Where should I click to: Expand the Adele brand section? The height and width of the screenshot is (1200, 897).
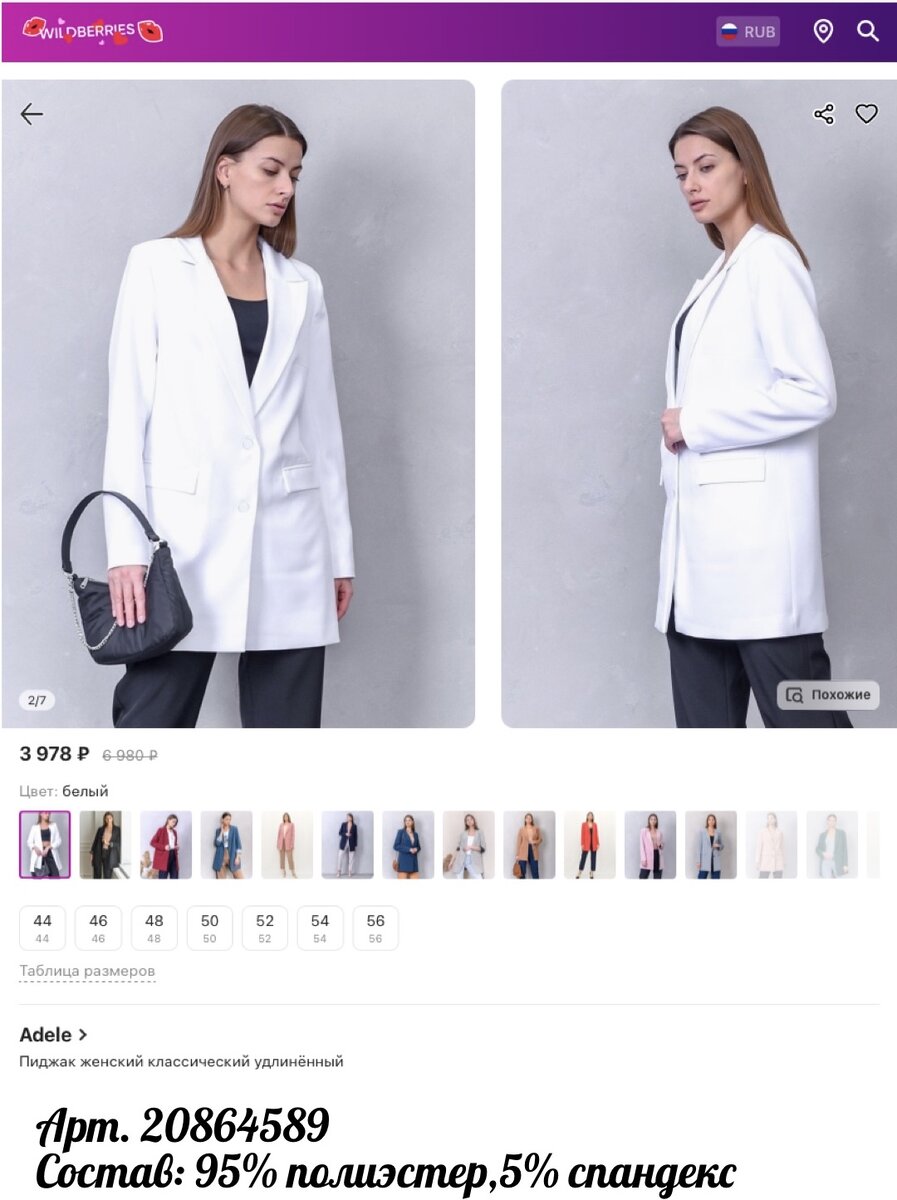pos(48,1035)
